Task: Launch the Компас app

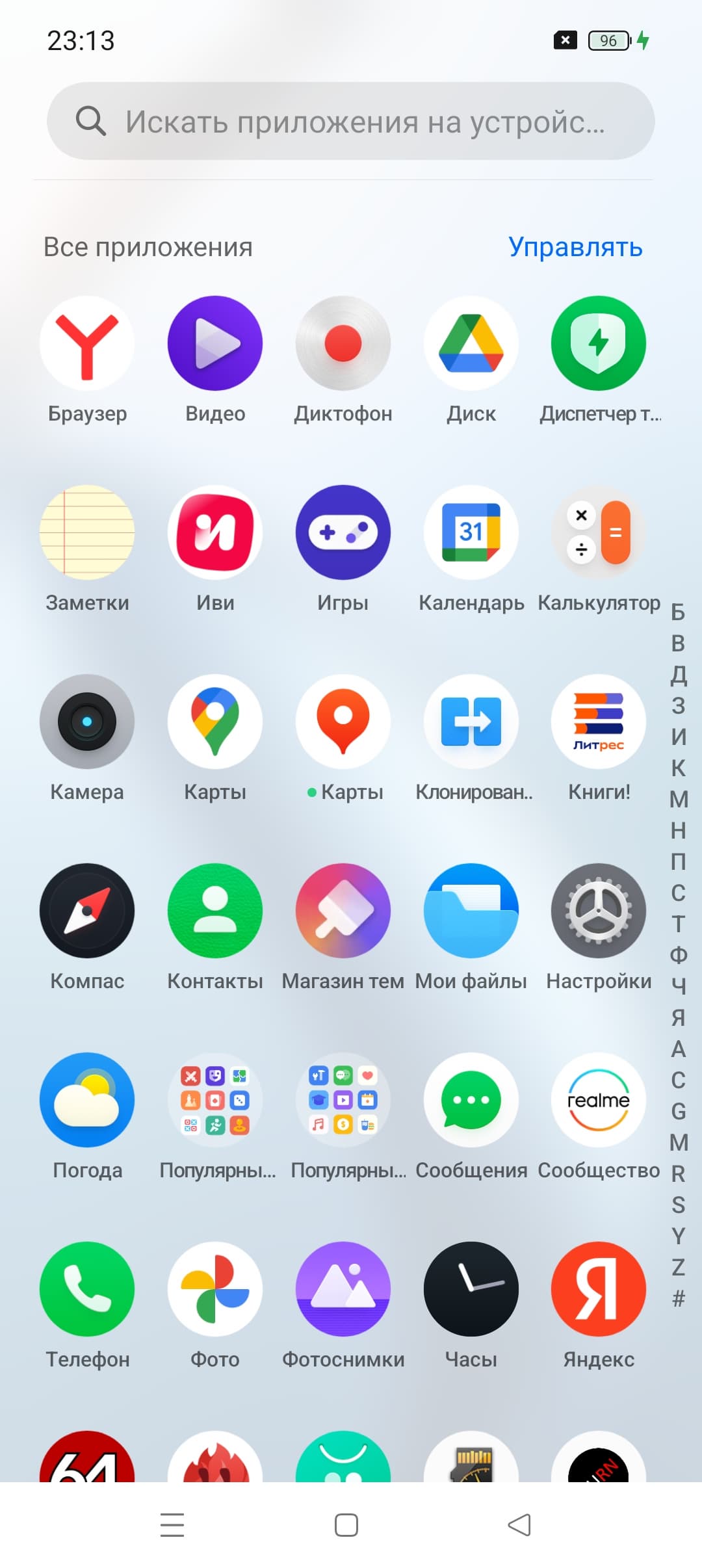Action: pyautogui.click(x=87, y=911)
